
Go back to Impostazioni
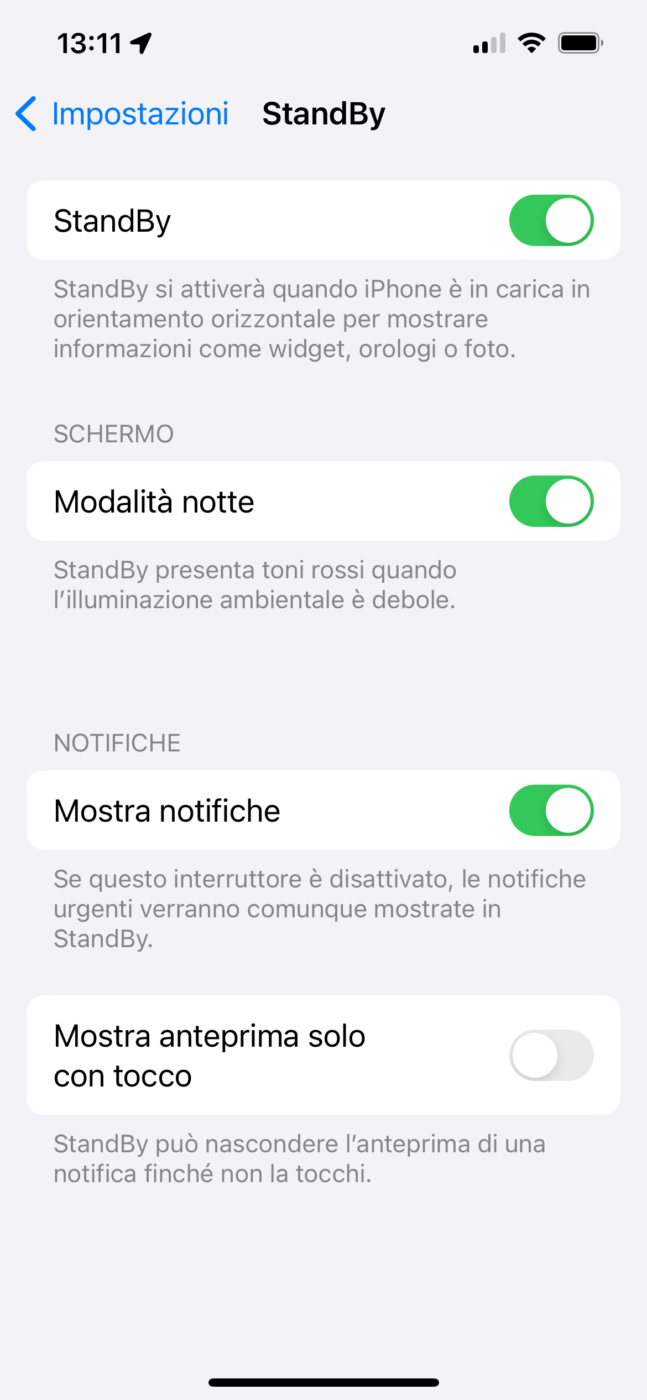coord(122,114)
